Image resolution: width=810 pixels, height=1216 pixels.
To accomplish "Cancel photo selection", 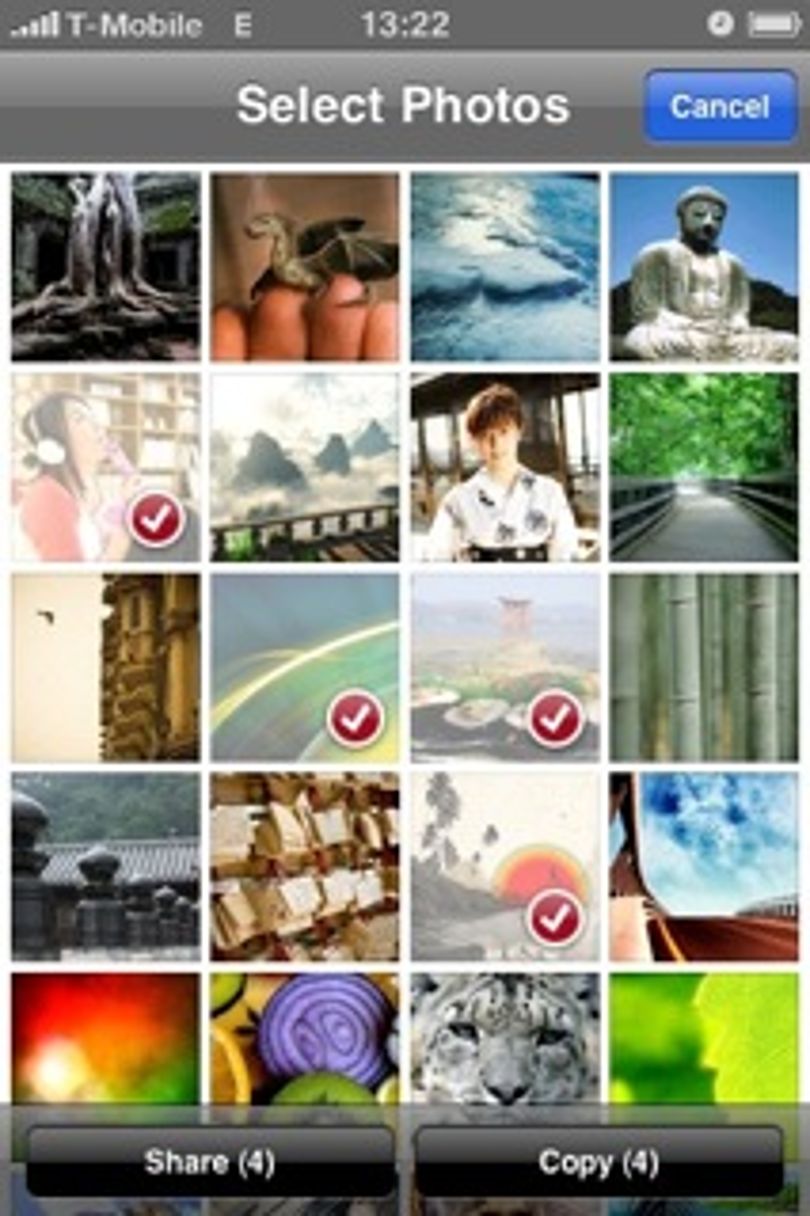I will pos(720,106).
